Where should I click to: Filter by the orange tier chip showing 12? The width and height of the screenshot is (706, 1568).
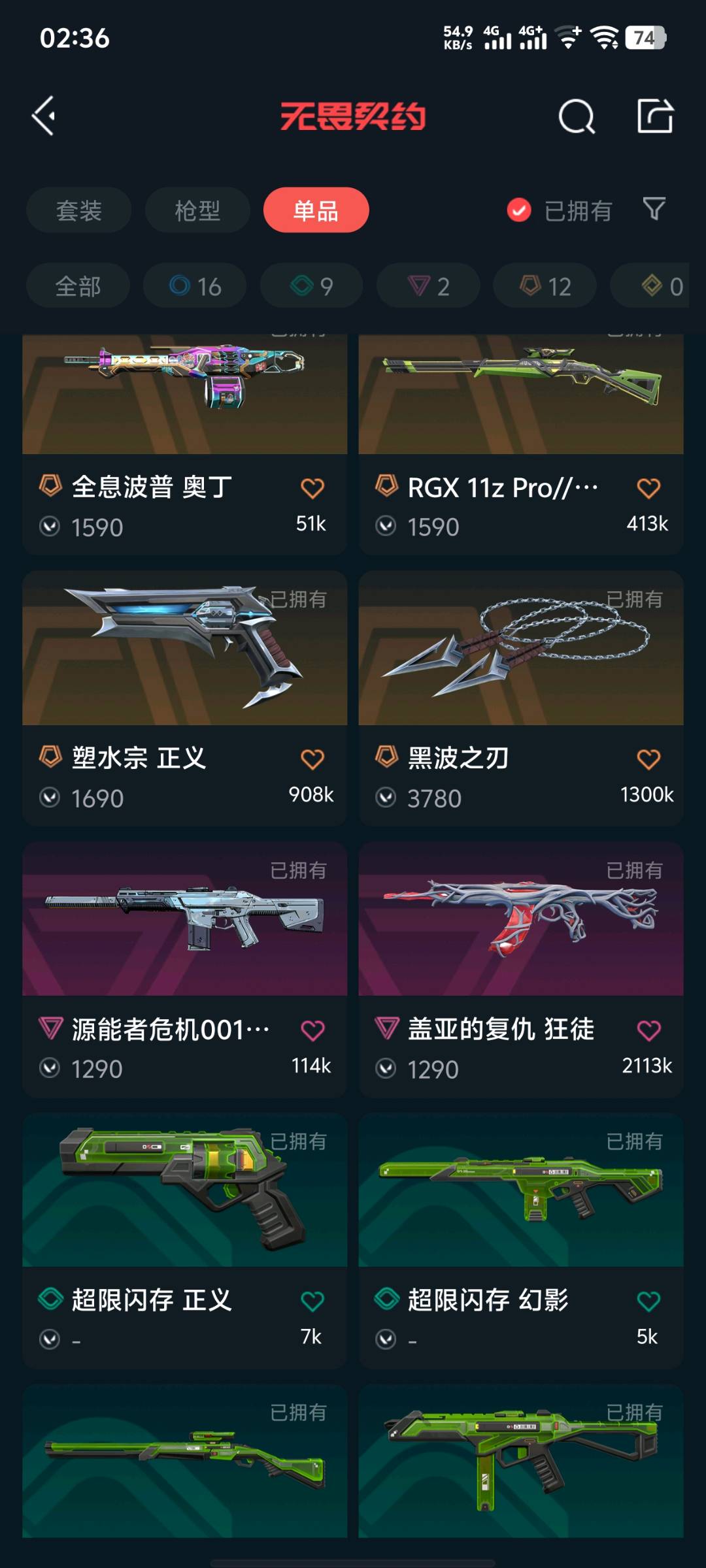pyautogui.click(x=545, y=286)
